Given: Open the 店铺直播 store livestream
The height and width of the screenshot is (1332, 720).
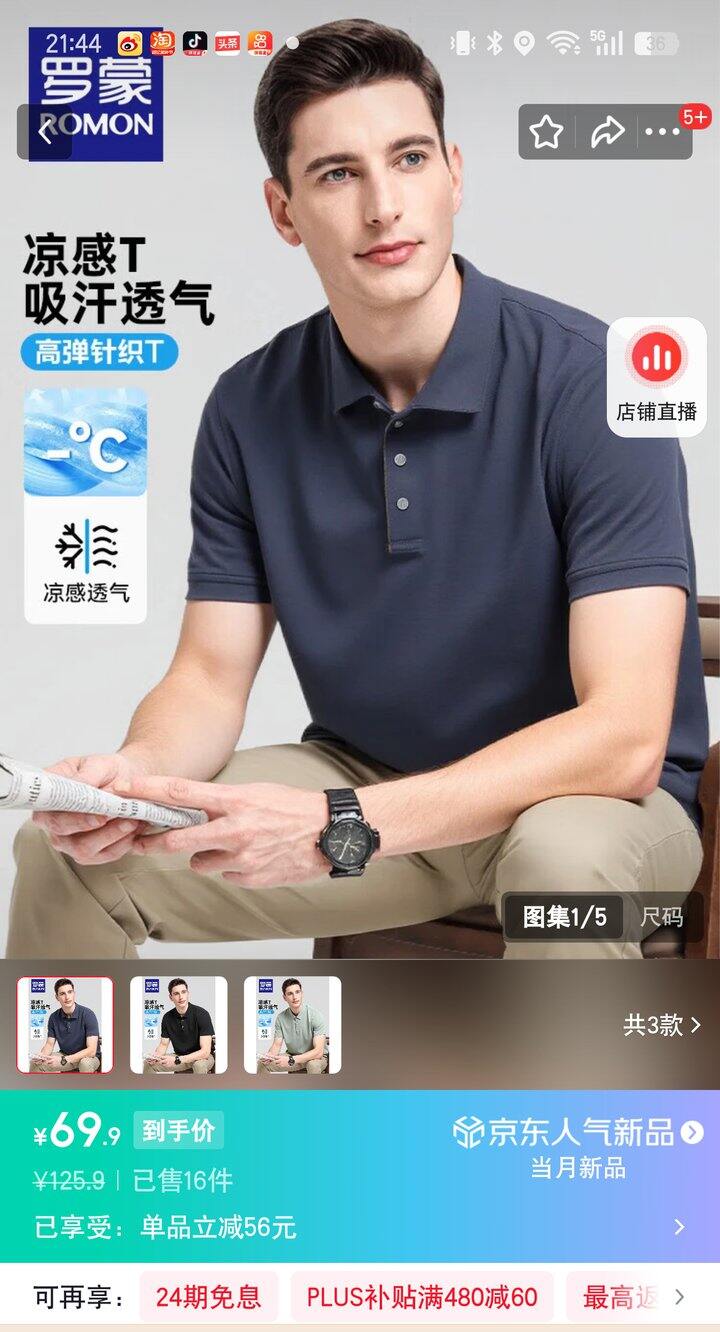Looking at the screenshot, I should pos(656,377).
